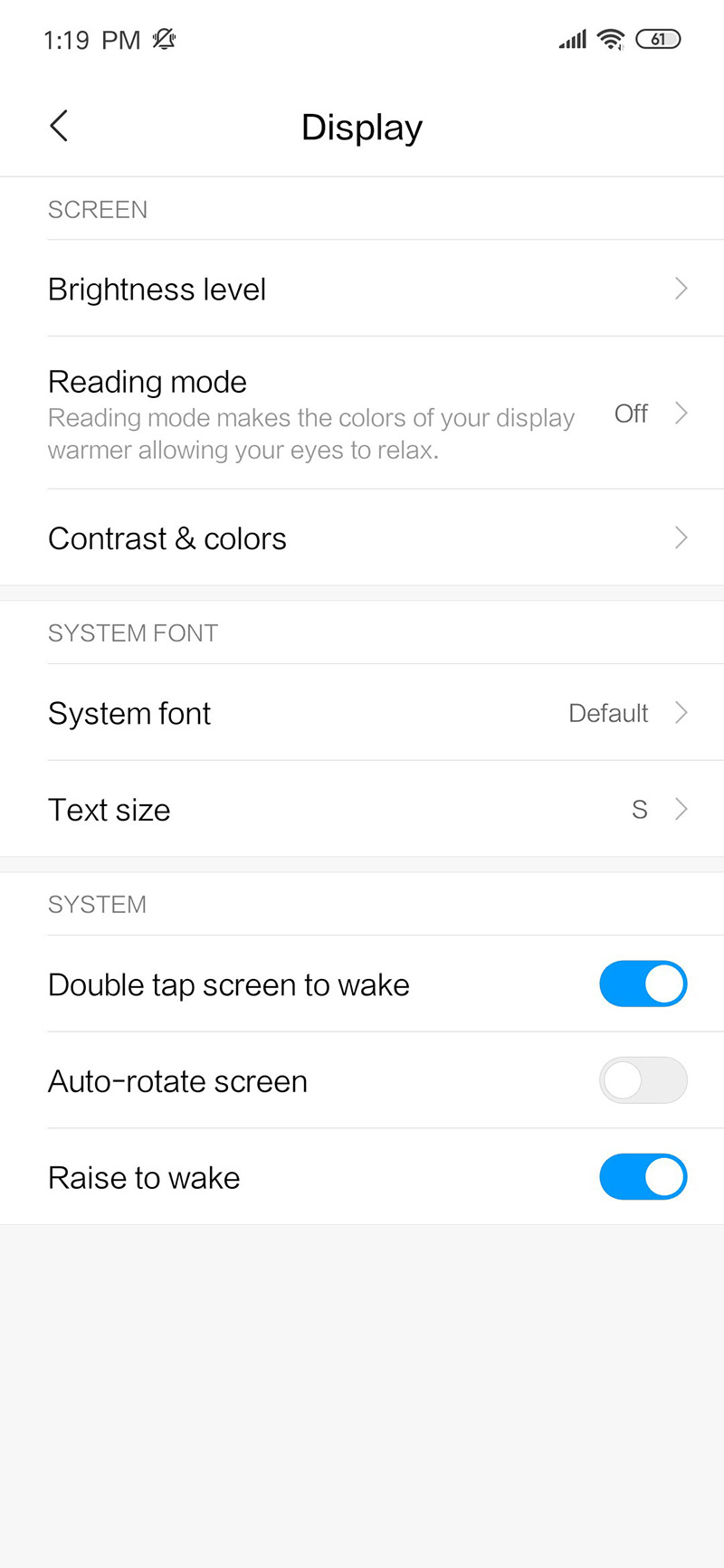Disable Double tap screen to wake
The height and width of the screenshot is (1568, 724).
pyautogui.click(x=643, y=984)
